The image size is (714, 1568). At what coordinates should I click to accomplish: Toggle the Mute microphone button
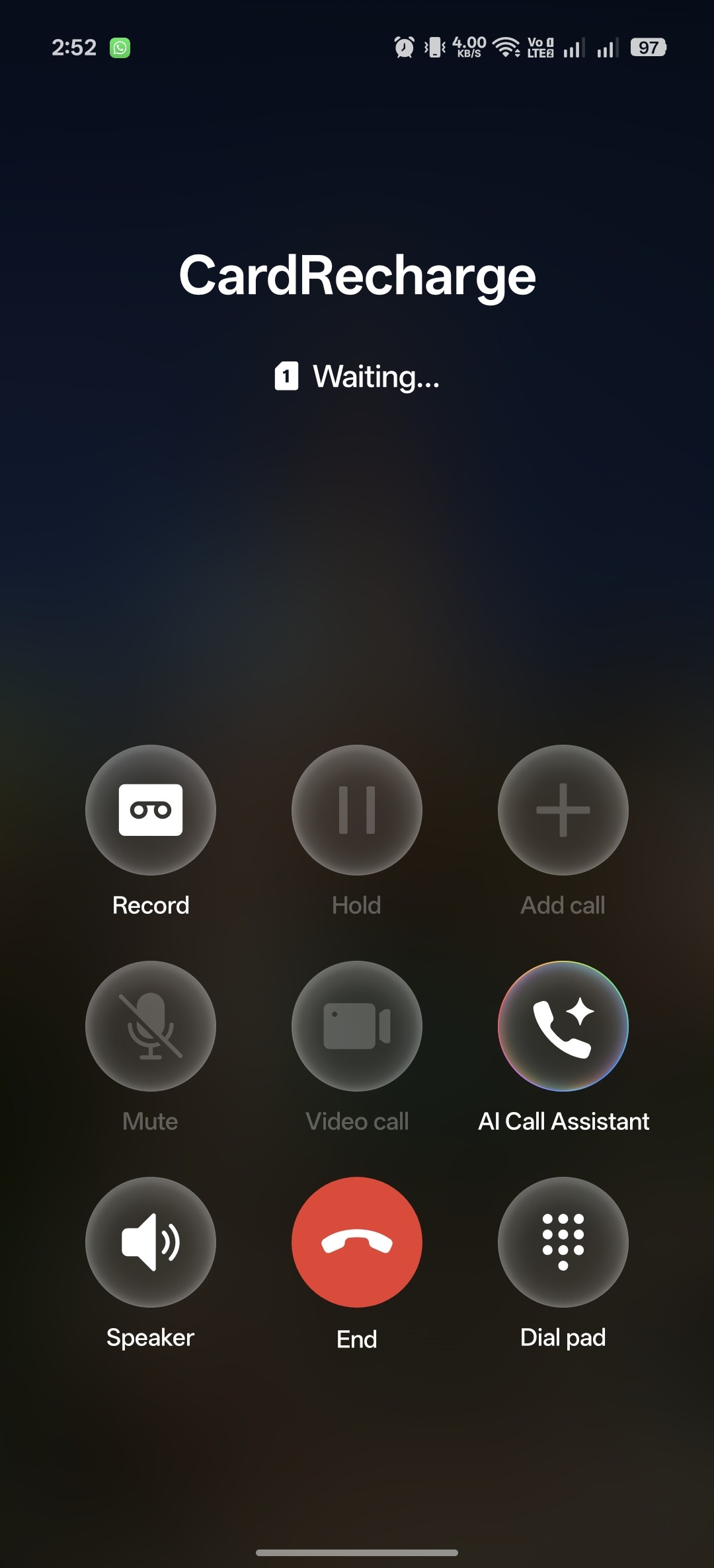point(151,1026)
